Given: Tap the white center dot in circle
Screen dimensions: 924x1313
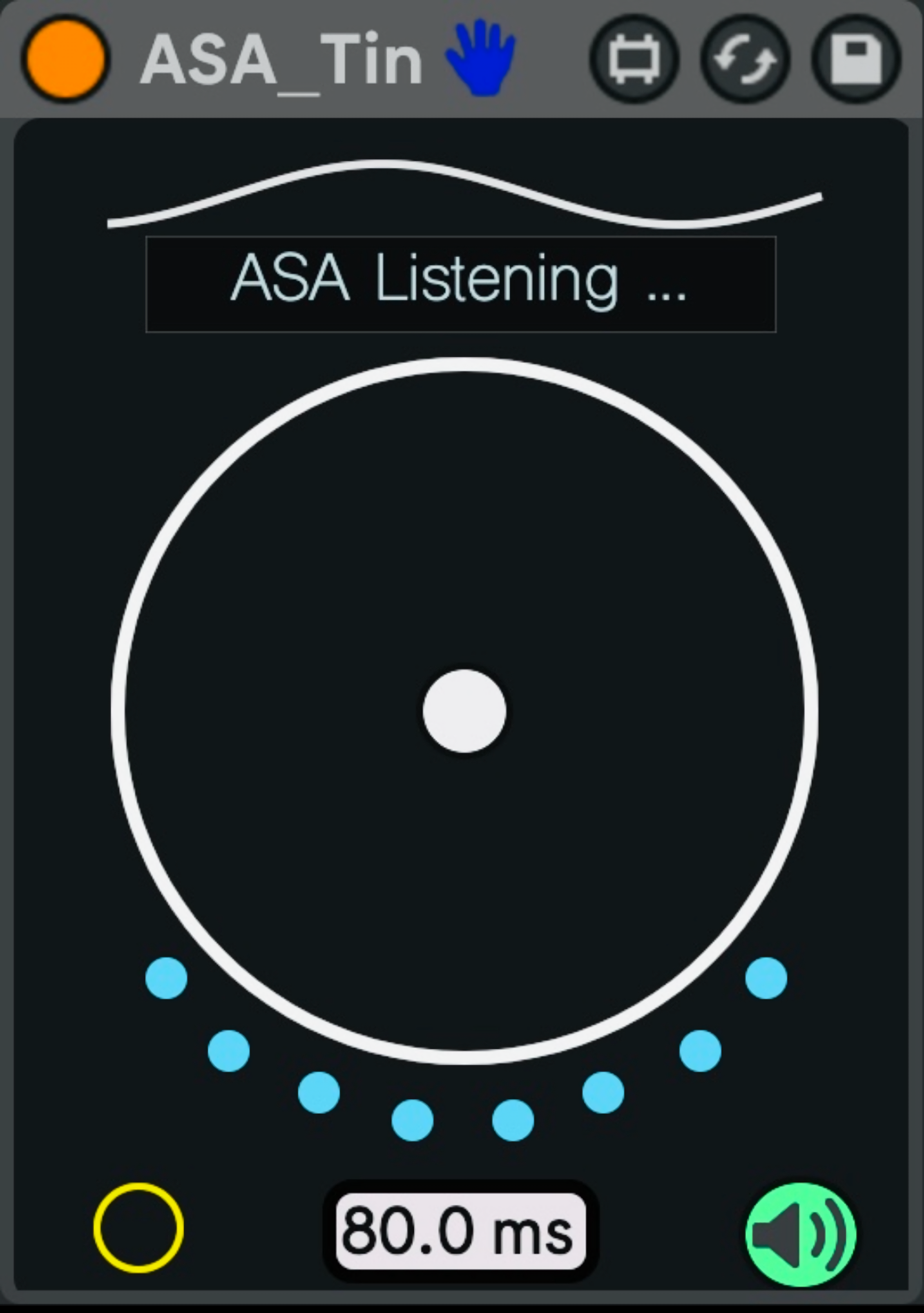Looking at the screenshot, I should 464,711.
